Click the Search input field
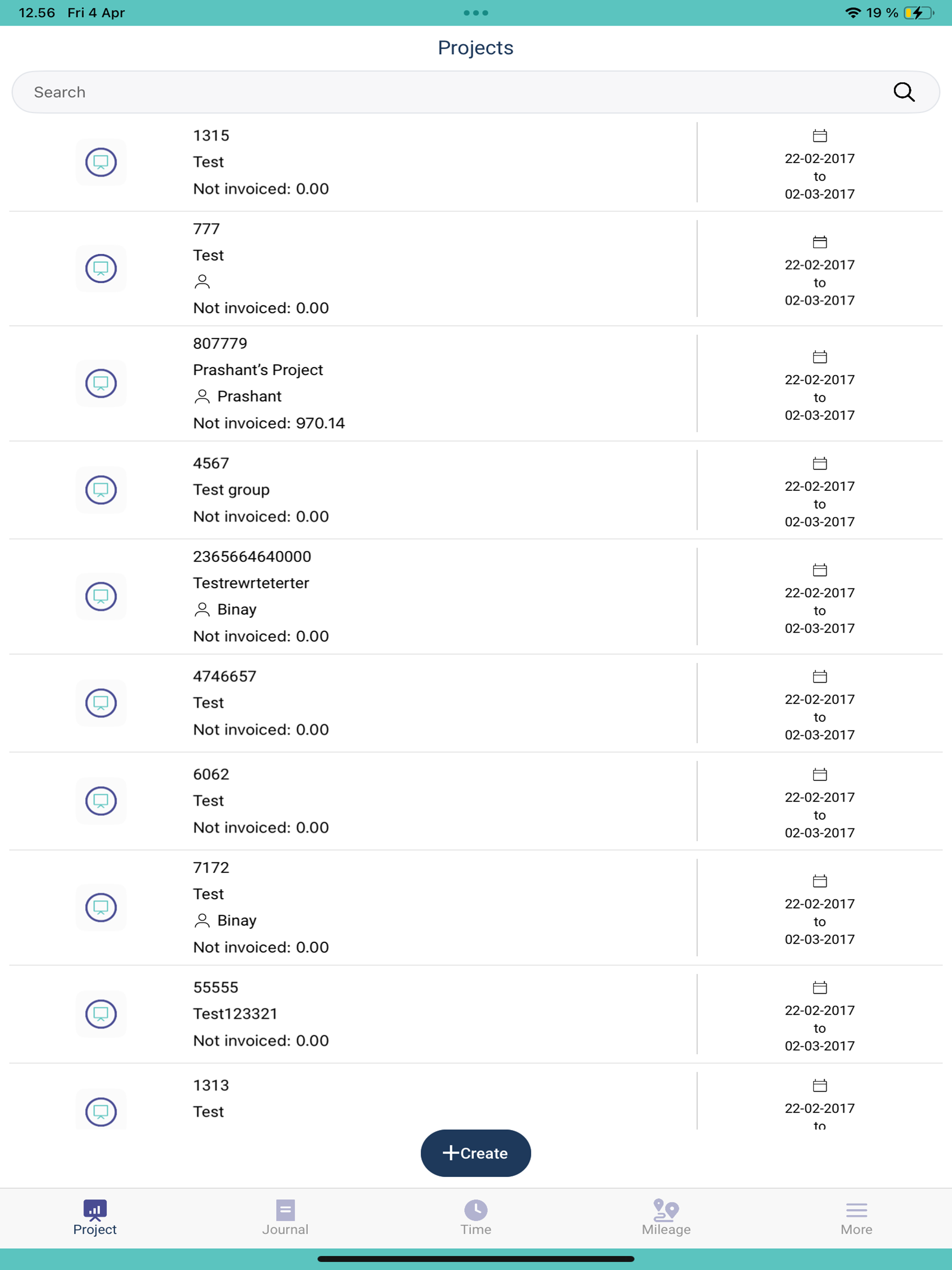 coord(402,92)
